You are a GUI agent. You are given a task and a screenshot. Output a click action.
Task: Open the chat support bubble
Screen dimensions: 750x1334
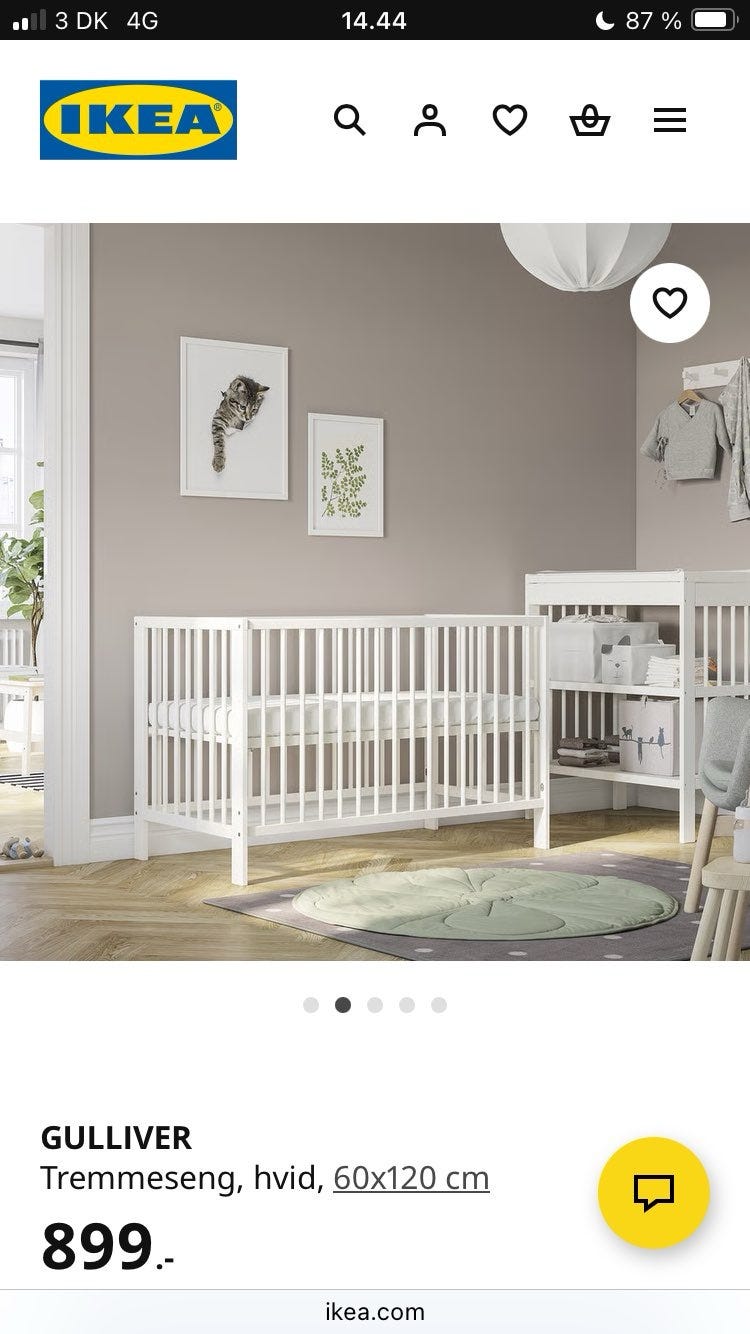click(x=655, y=1191)
